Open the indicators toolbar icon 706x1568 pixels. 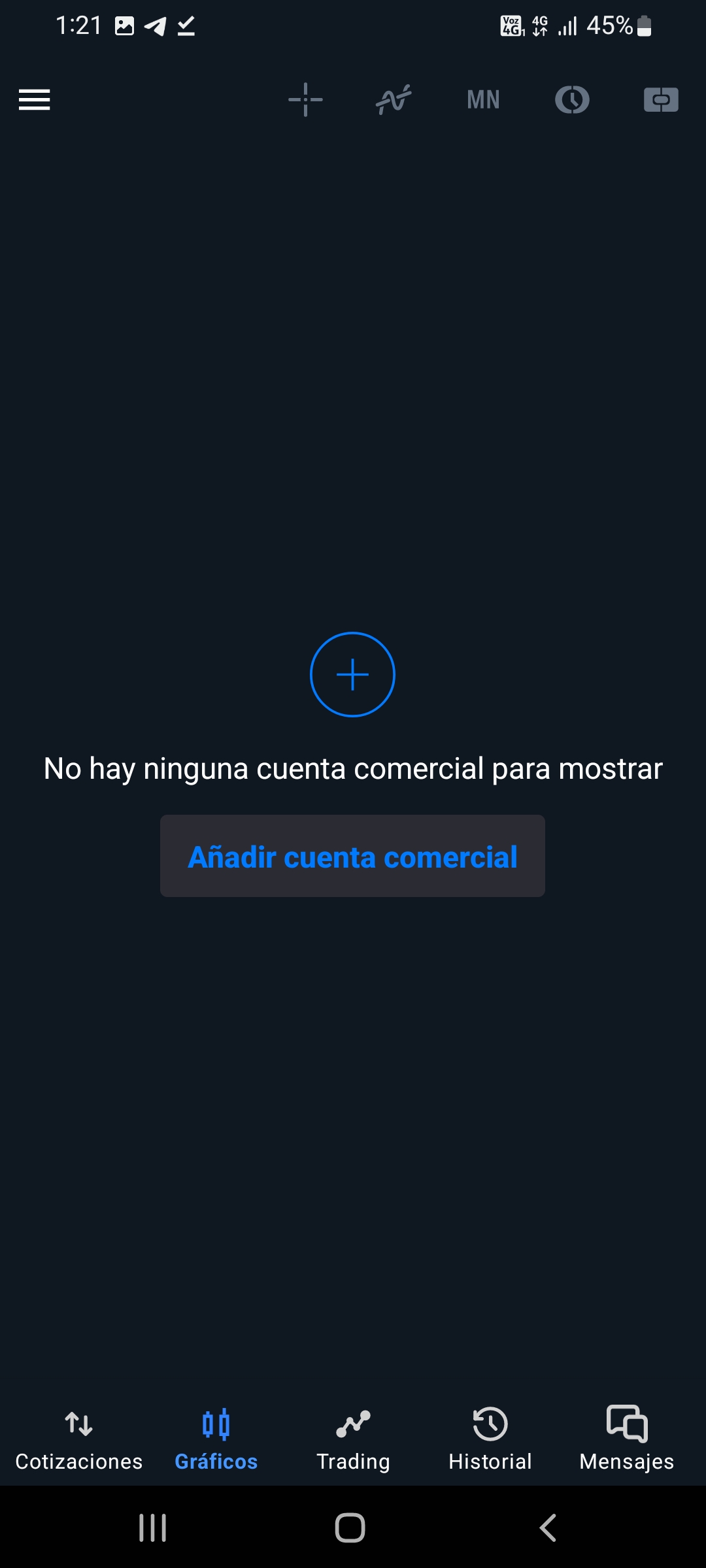pos(394,100)
